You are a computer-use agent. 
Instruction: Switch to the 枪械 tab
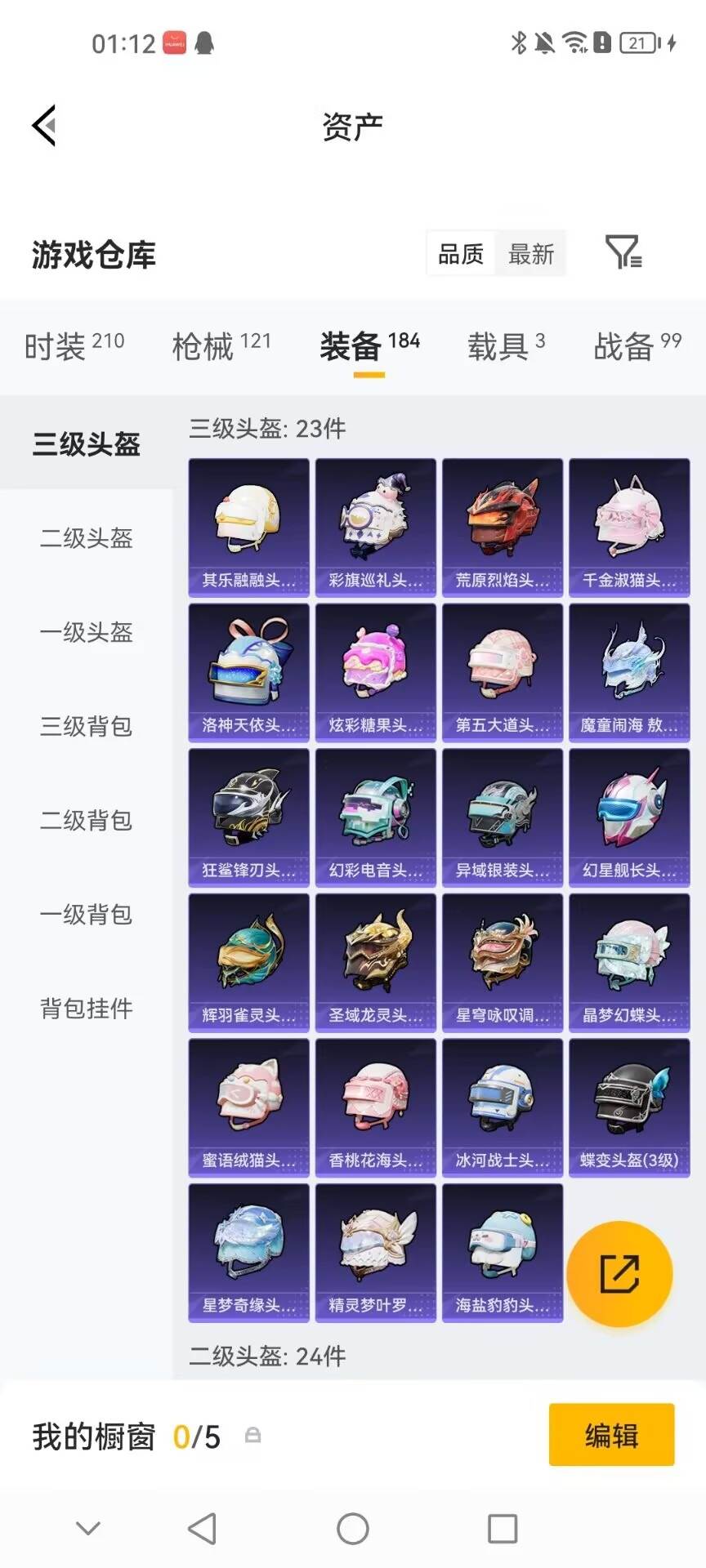[x=221, y=346]
